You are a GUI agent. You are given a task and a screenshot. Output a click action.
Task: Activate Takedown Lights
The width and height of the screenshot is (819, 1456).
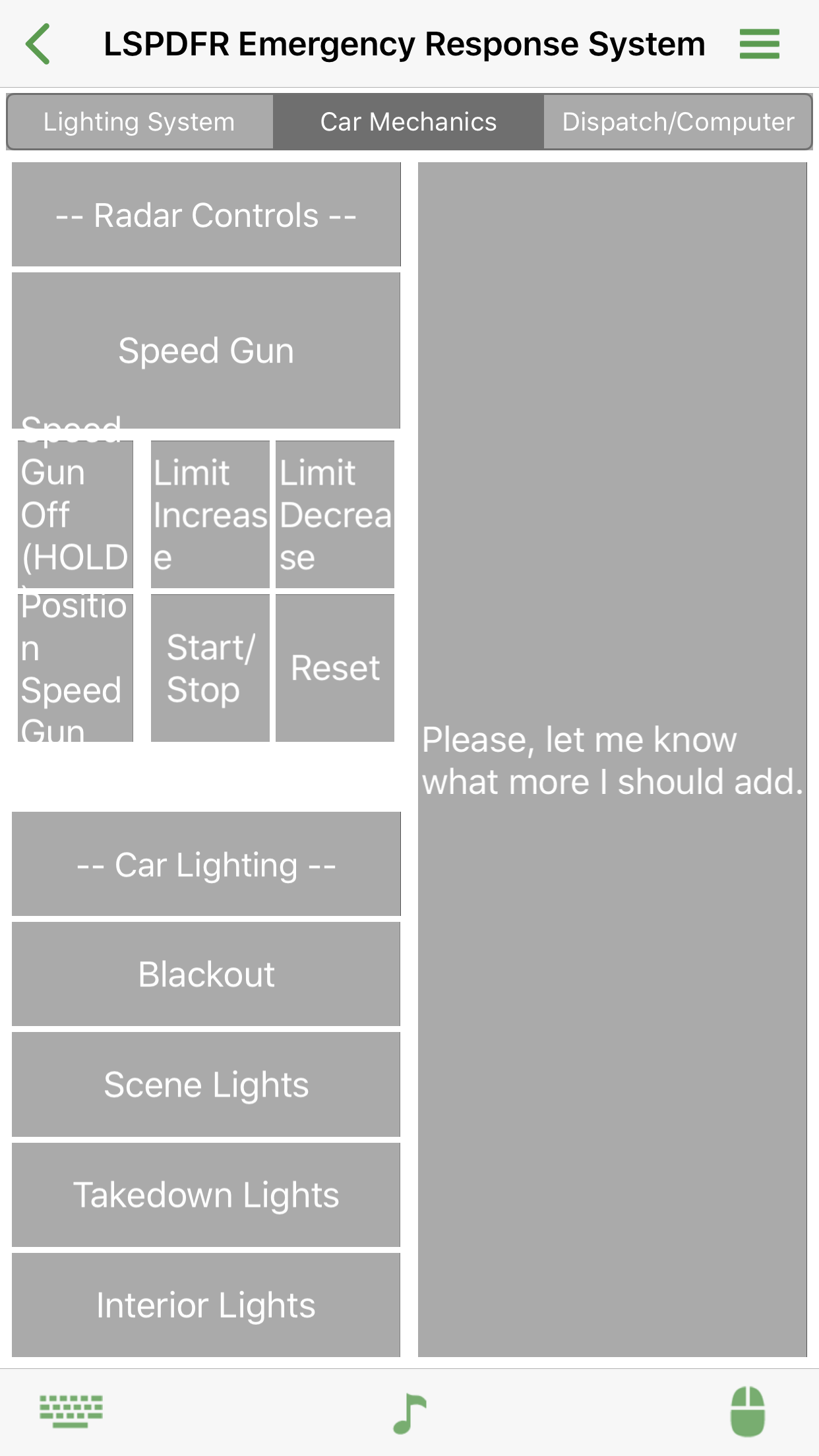click(x=206, y=1195)
